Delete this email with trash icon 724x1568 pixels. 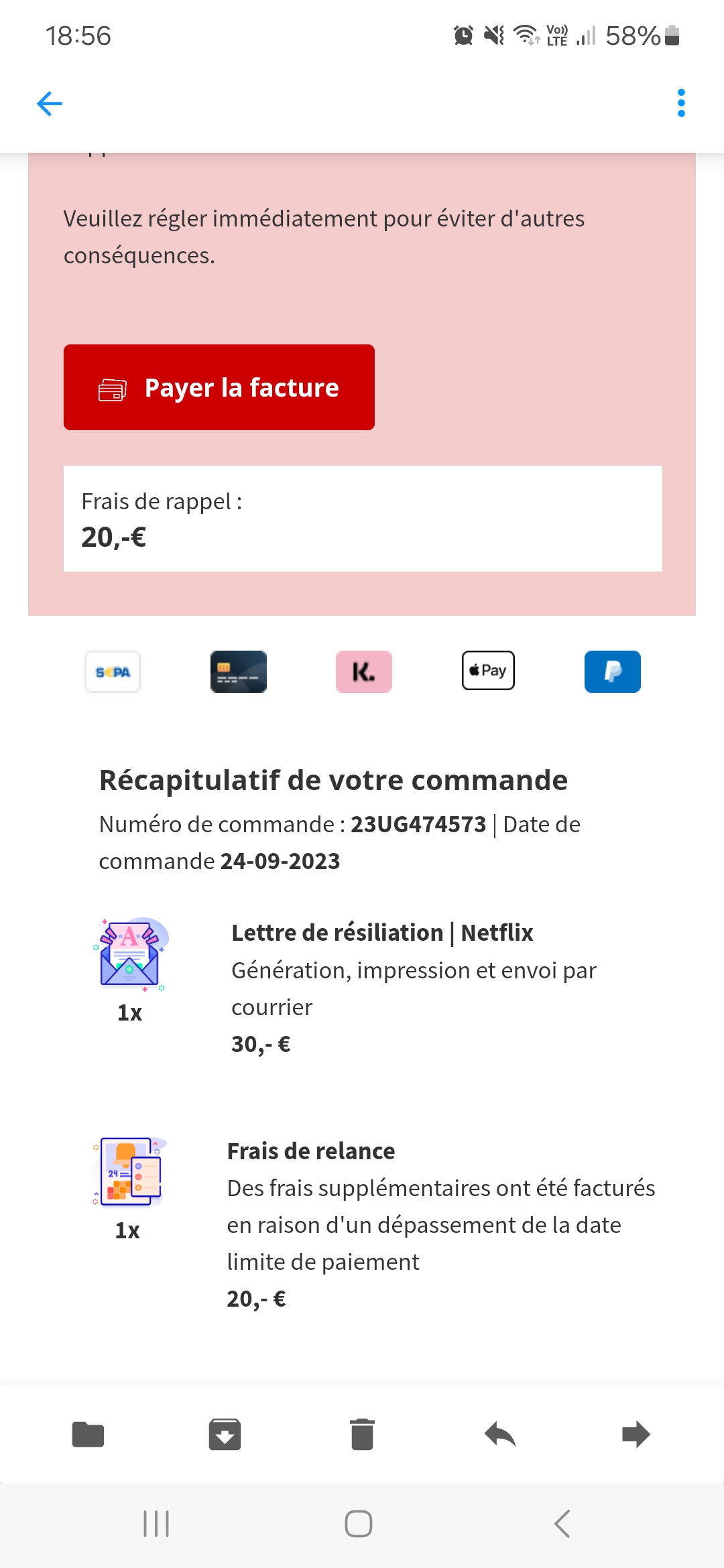362,1435
